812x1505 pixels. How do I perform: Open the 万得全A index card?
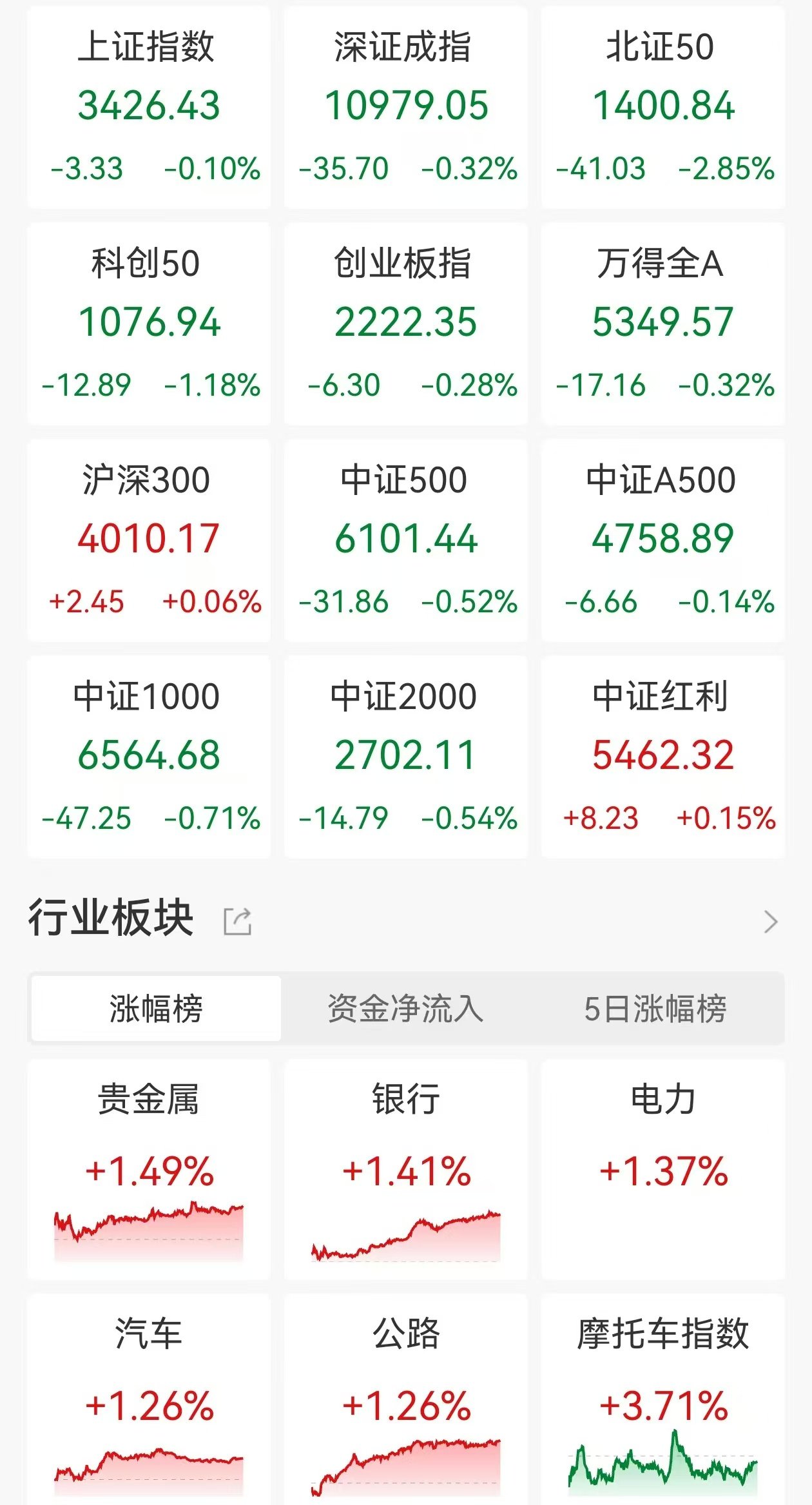point(663,324)
